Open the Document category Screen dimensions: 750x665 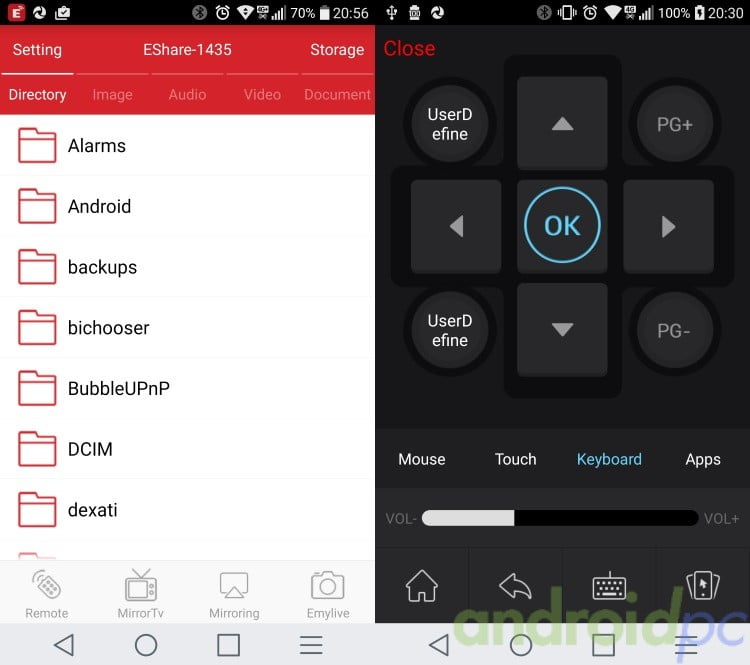pyautogui.click(x=337, y=95)
